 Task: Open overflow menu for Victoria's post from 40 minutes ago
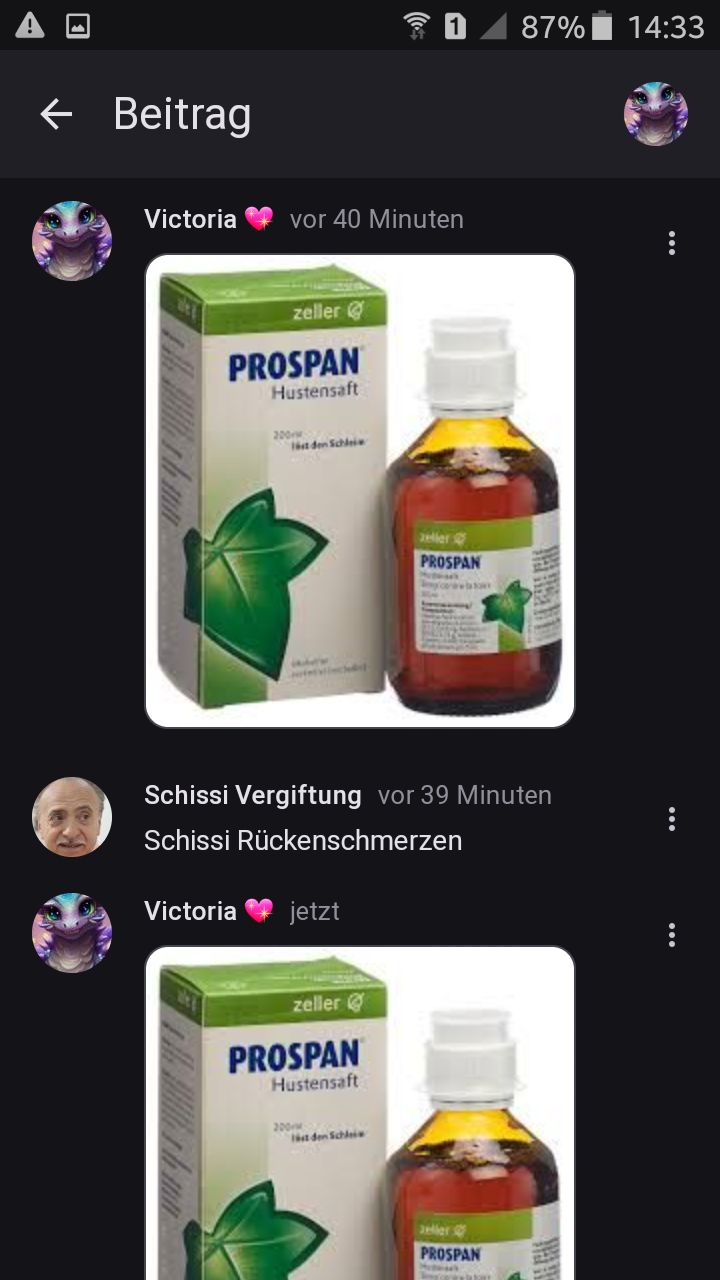[671, 243]
